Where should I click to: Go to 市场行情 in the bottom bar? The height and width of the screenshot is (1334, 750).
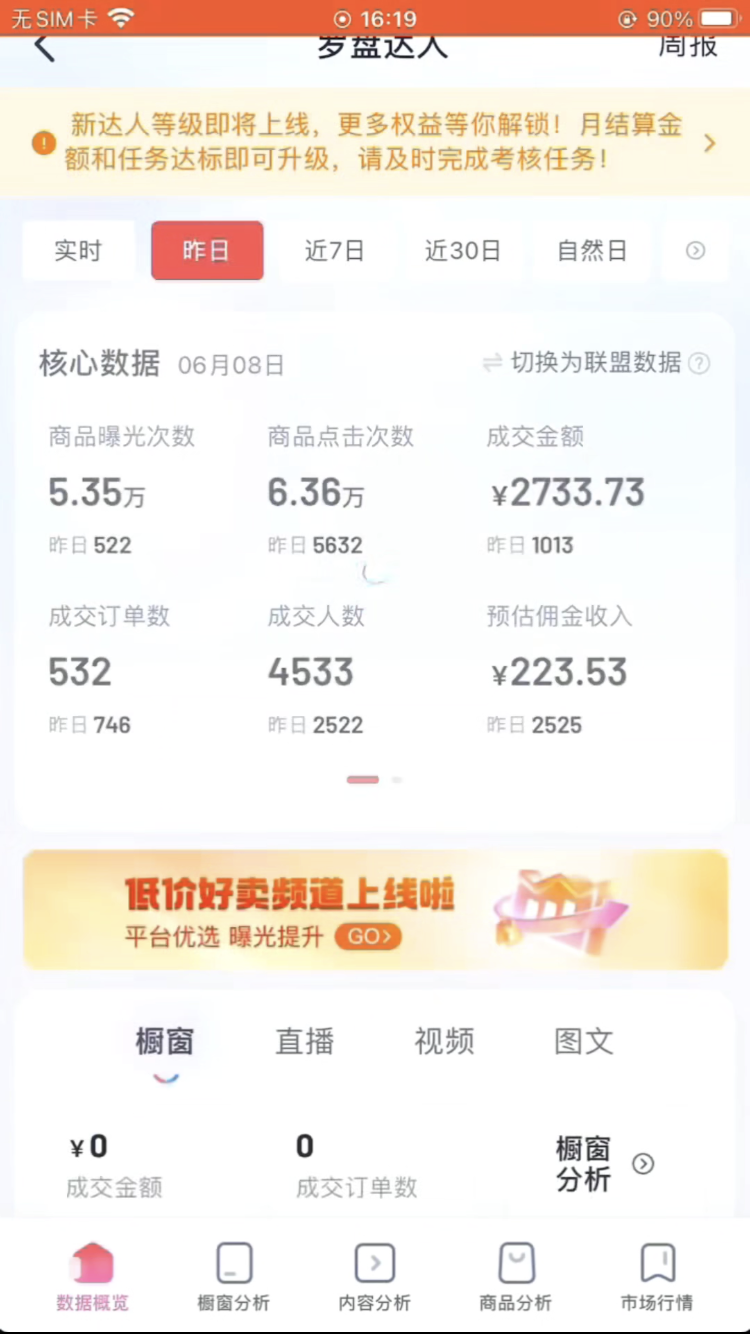click(x=657, y=1277)
